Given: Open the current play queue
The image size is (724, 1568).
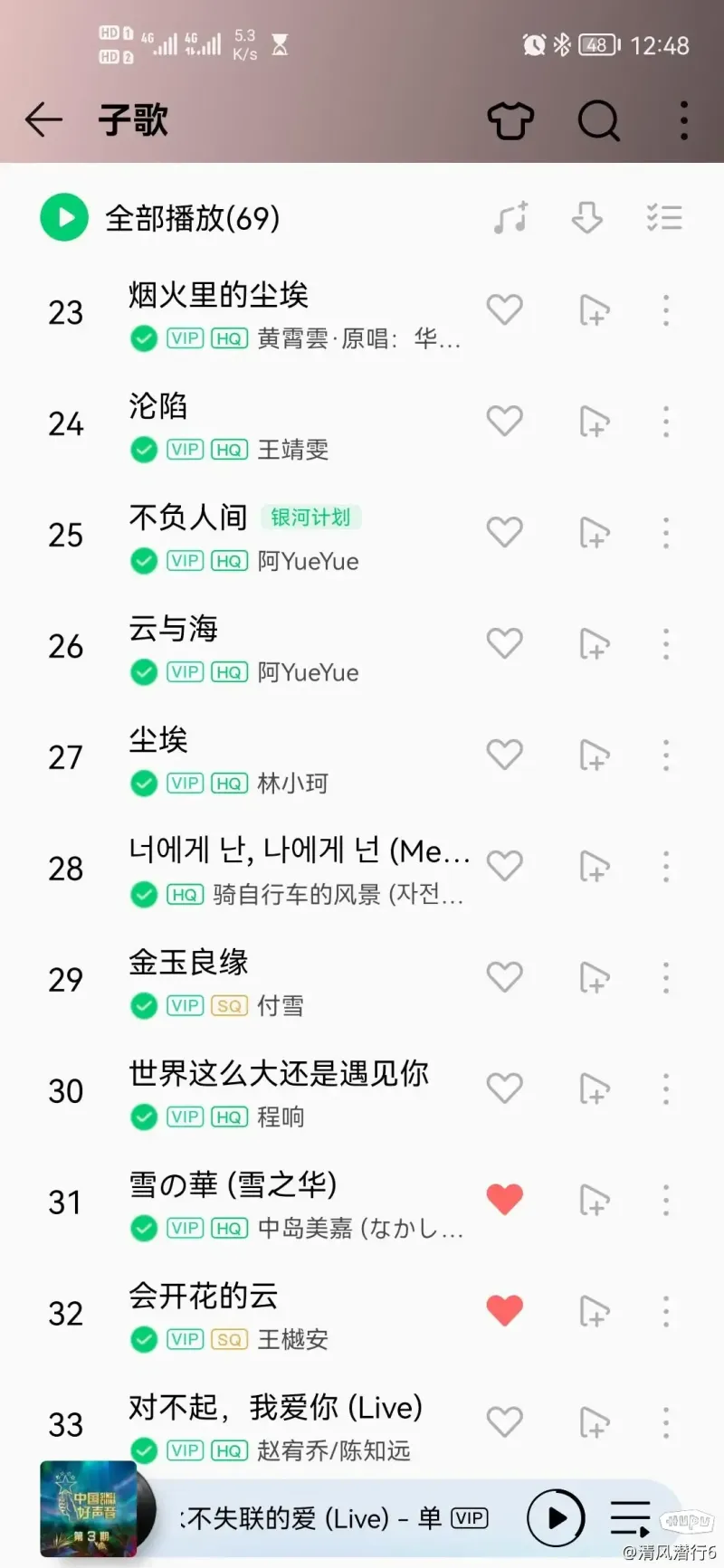Looking at the screenshot, I should [x=630, y=1517].
